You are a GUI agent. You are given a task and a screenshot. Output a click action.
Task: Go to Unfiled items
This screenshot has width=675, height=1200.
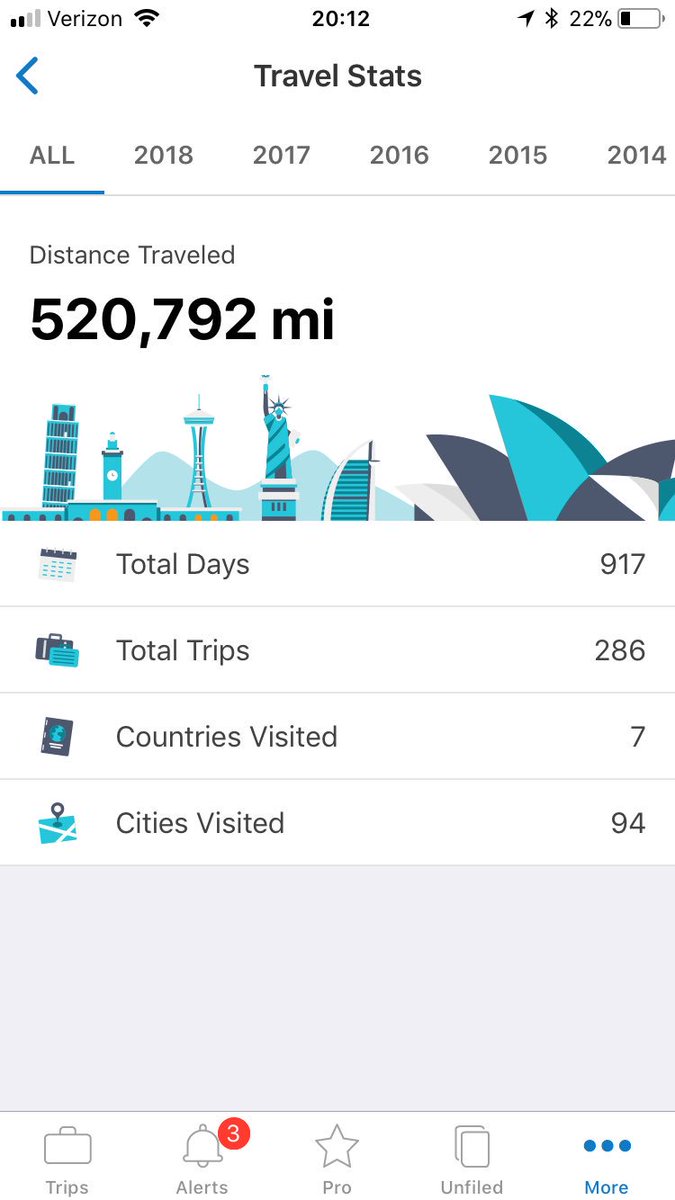coord(472,1158)
